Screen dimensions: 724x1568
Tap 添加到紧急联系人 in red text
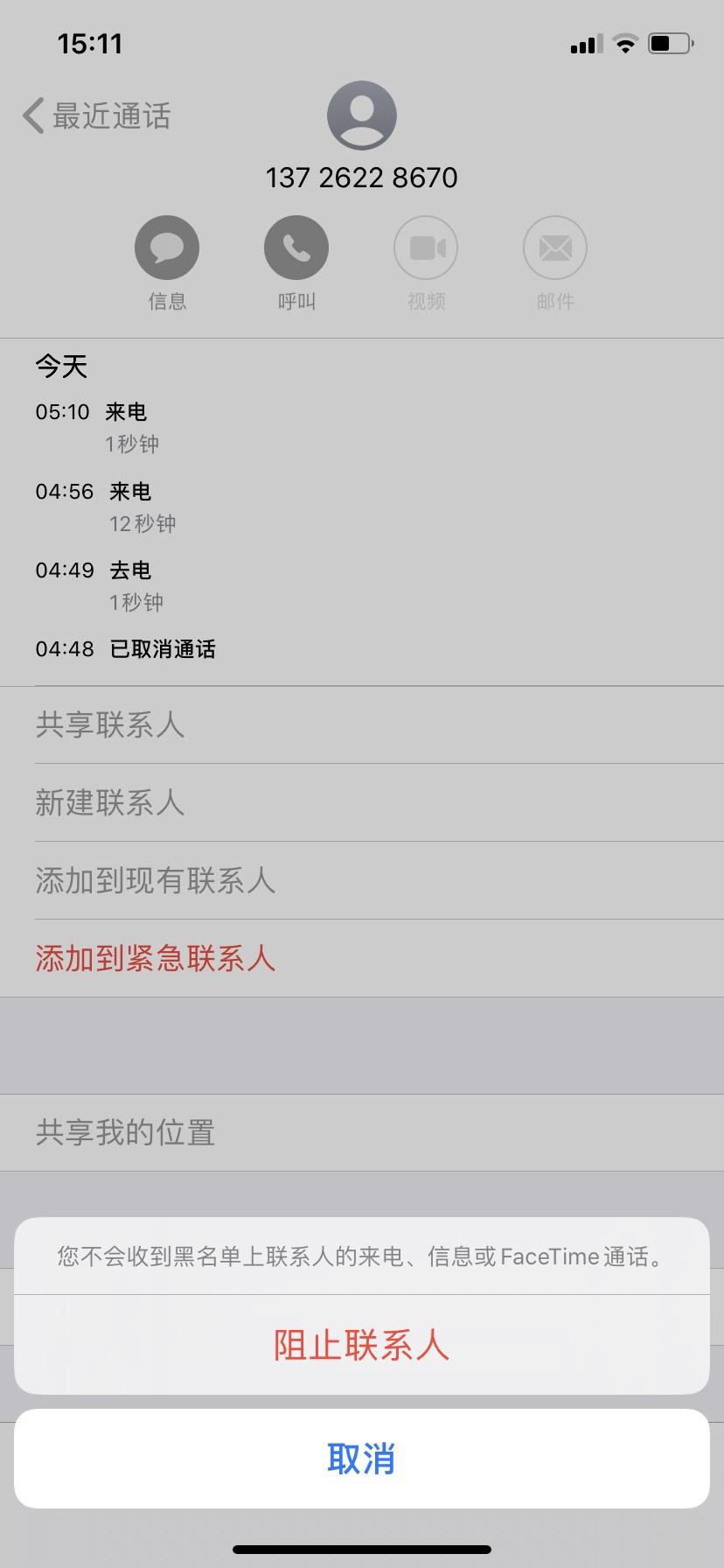point(155,958)
